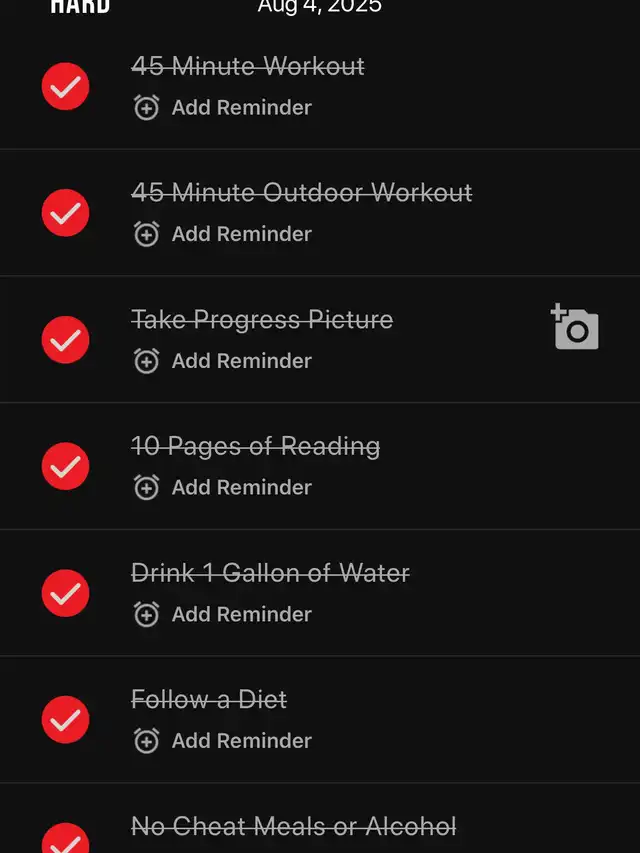Uncheck the 10 Pages of Reading task

click(x=65, y=466)
